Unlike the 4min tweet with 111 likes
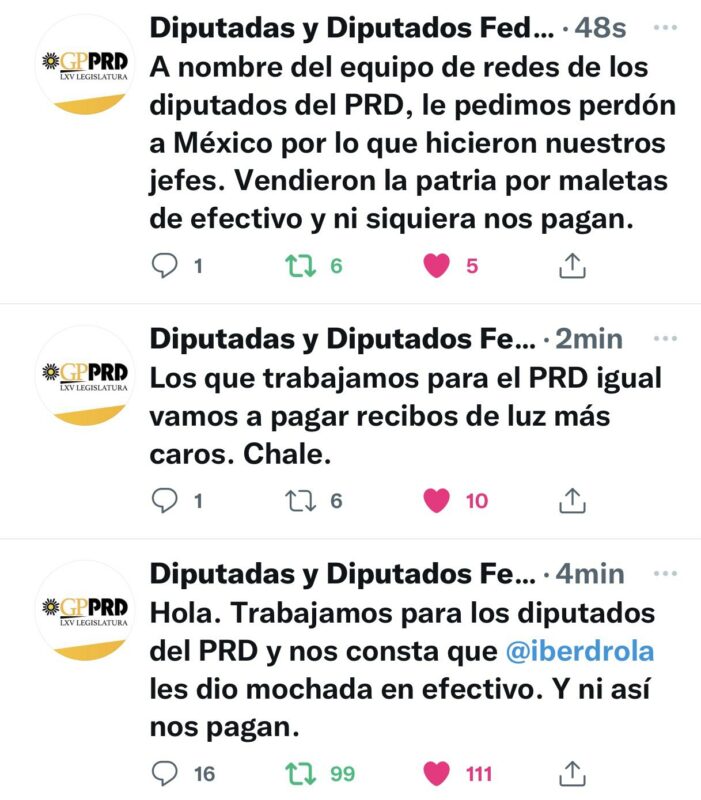The image size is (701, 800). 436,773
